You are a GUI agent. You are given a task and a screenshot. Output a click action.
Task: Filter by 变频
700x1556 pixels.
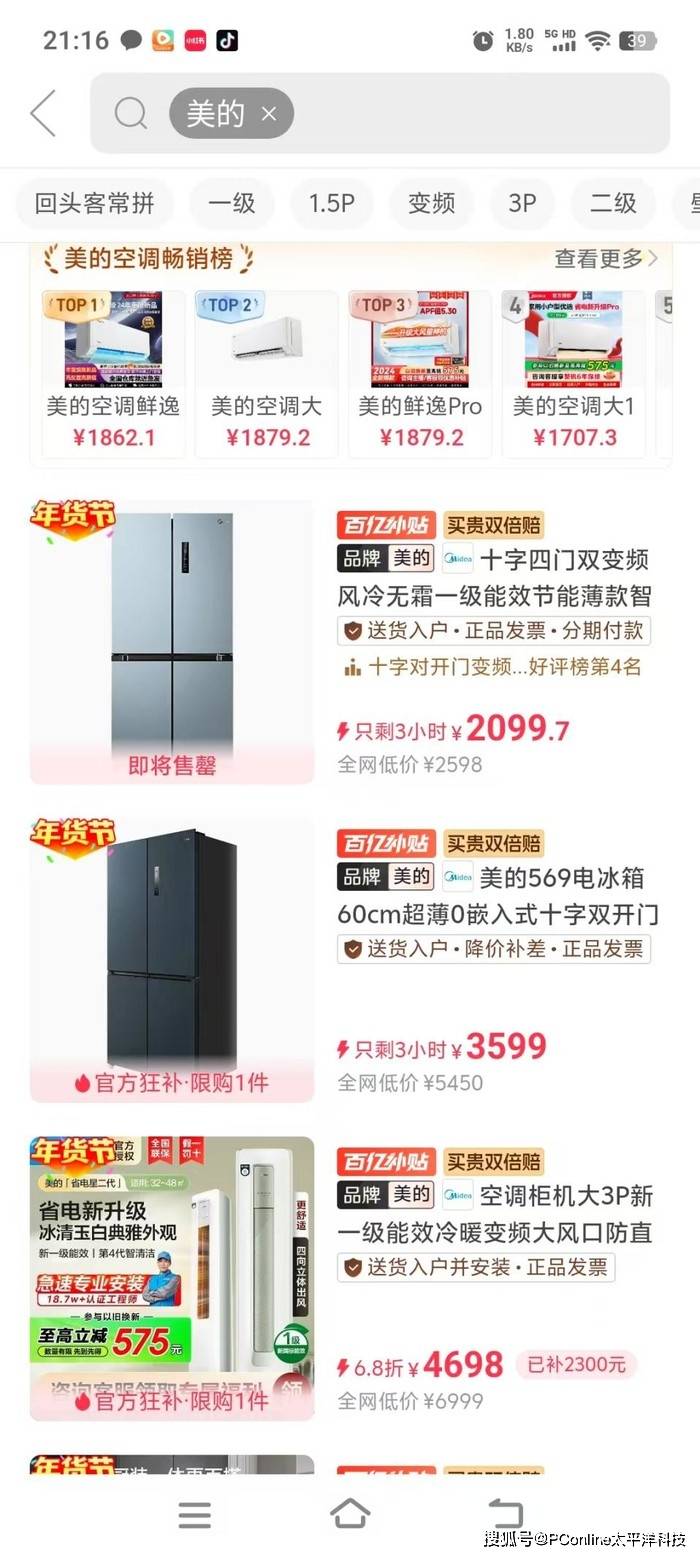point(431,204)
